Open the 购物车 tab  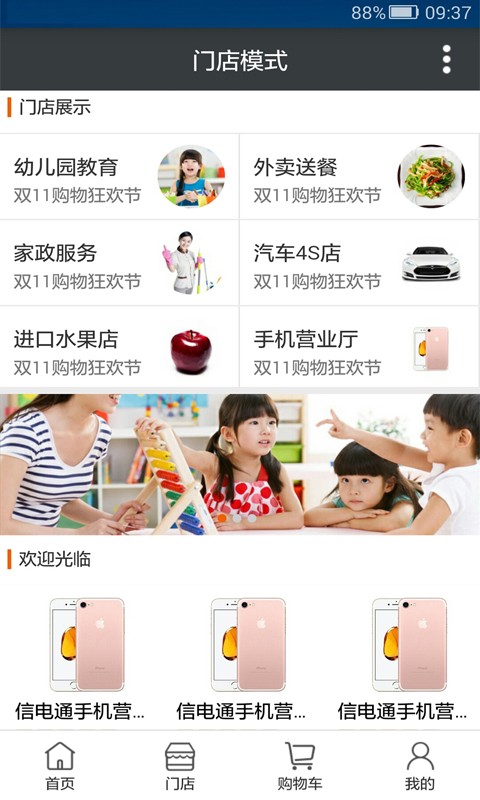coord(299,765)
